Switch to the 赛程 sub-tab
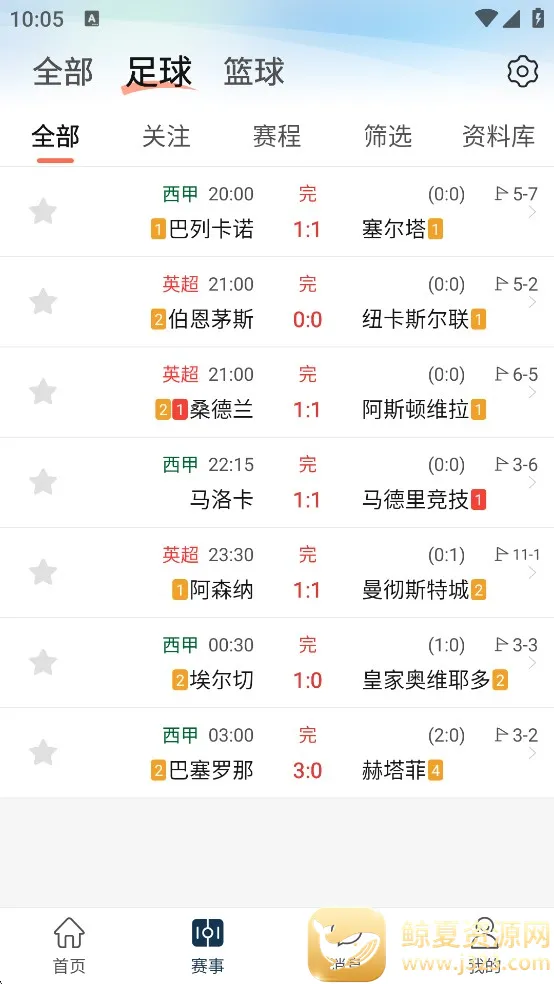 click(x=277, y=136)
